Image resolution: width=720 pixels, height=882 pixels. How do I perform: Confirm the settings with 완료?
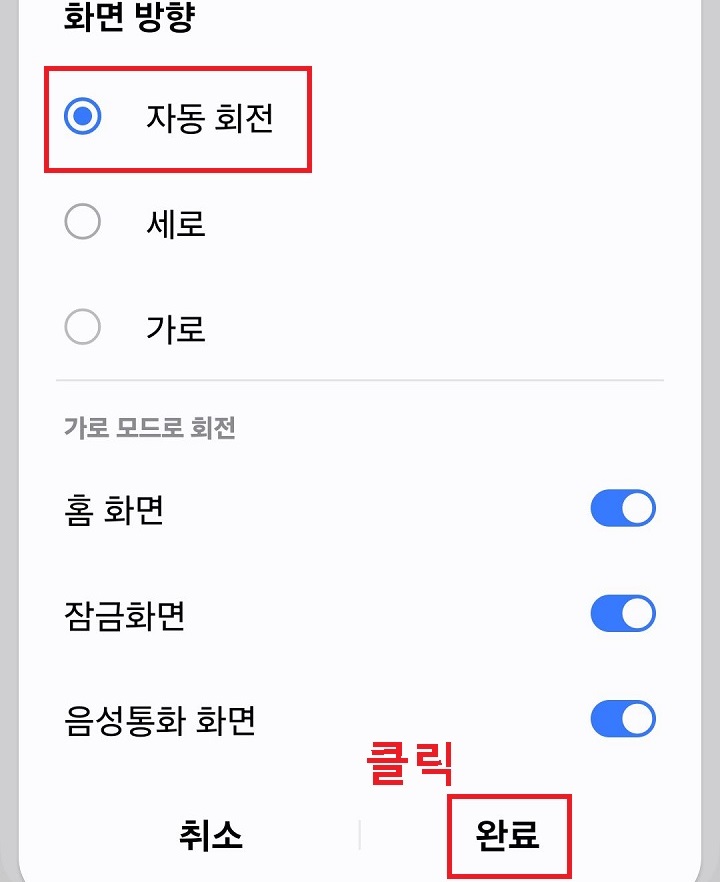tap(508, 838)
